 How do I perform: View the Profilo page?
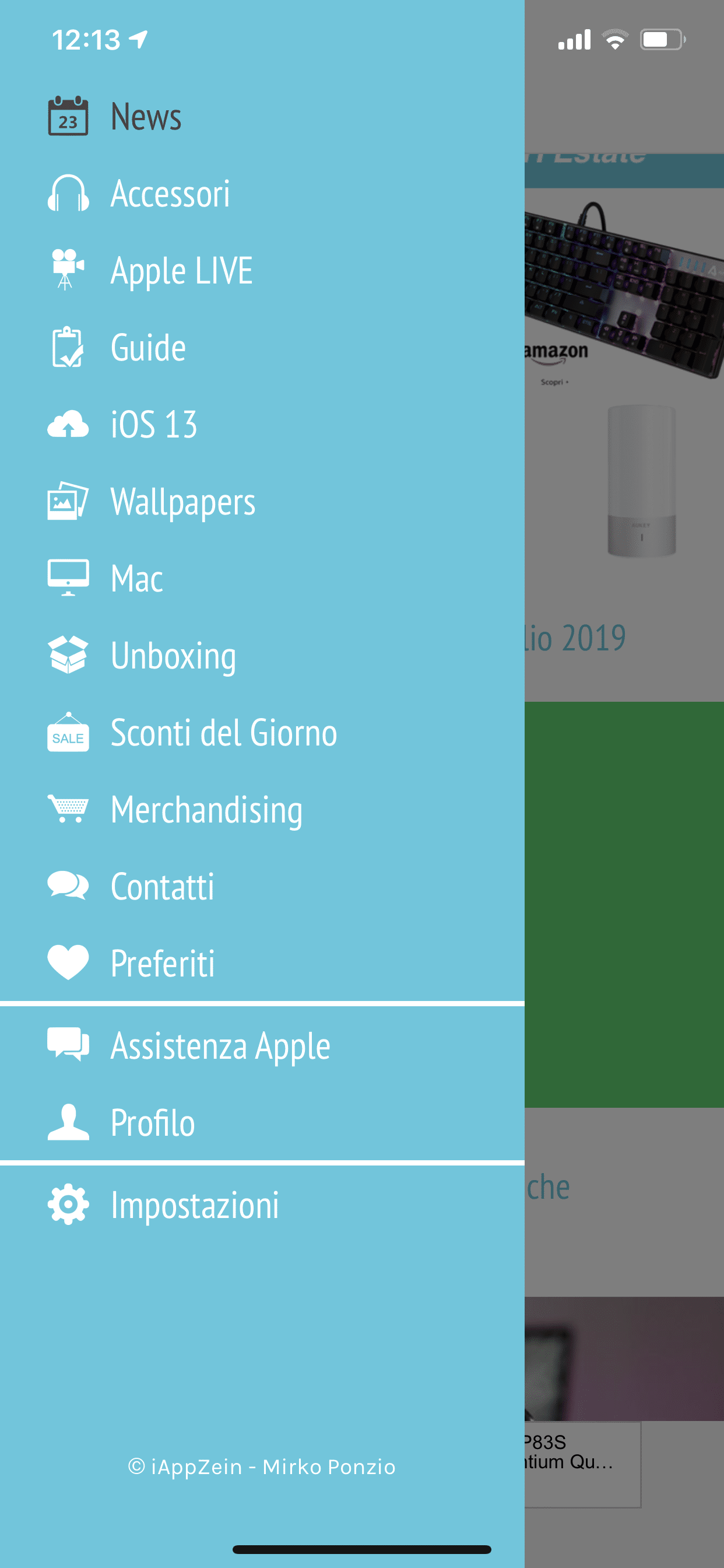[153, 1123]
